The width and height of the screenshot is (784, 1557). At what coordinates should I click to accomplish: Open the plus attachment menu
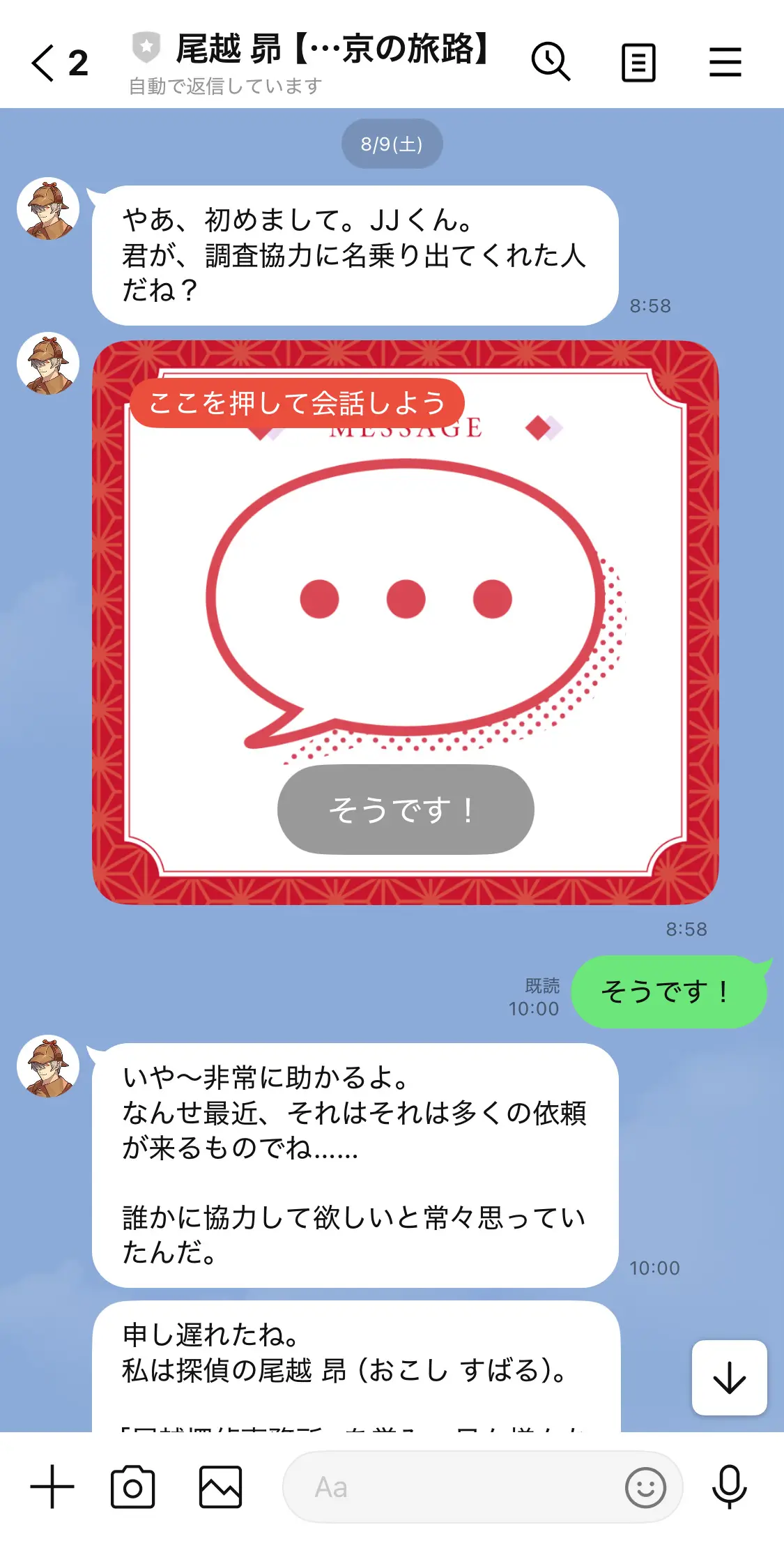point(52,1487)
